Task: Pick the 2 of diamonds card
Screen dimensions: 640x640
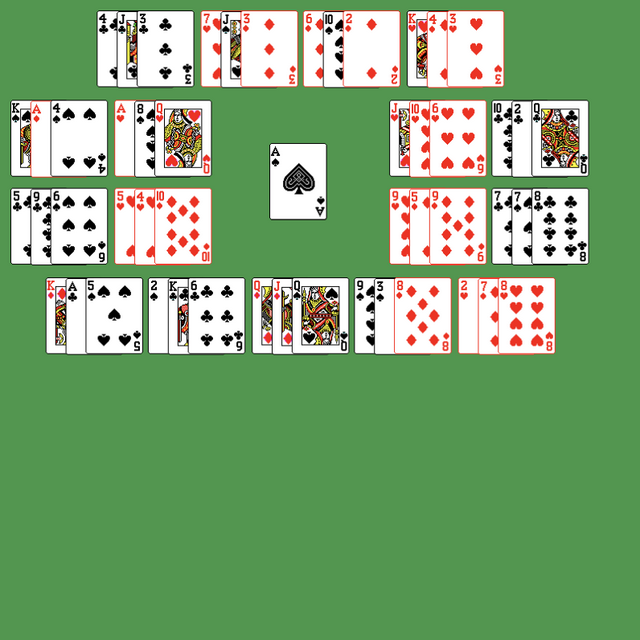Action: 372,49
